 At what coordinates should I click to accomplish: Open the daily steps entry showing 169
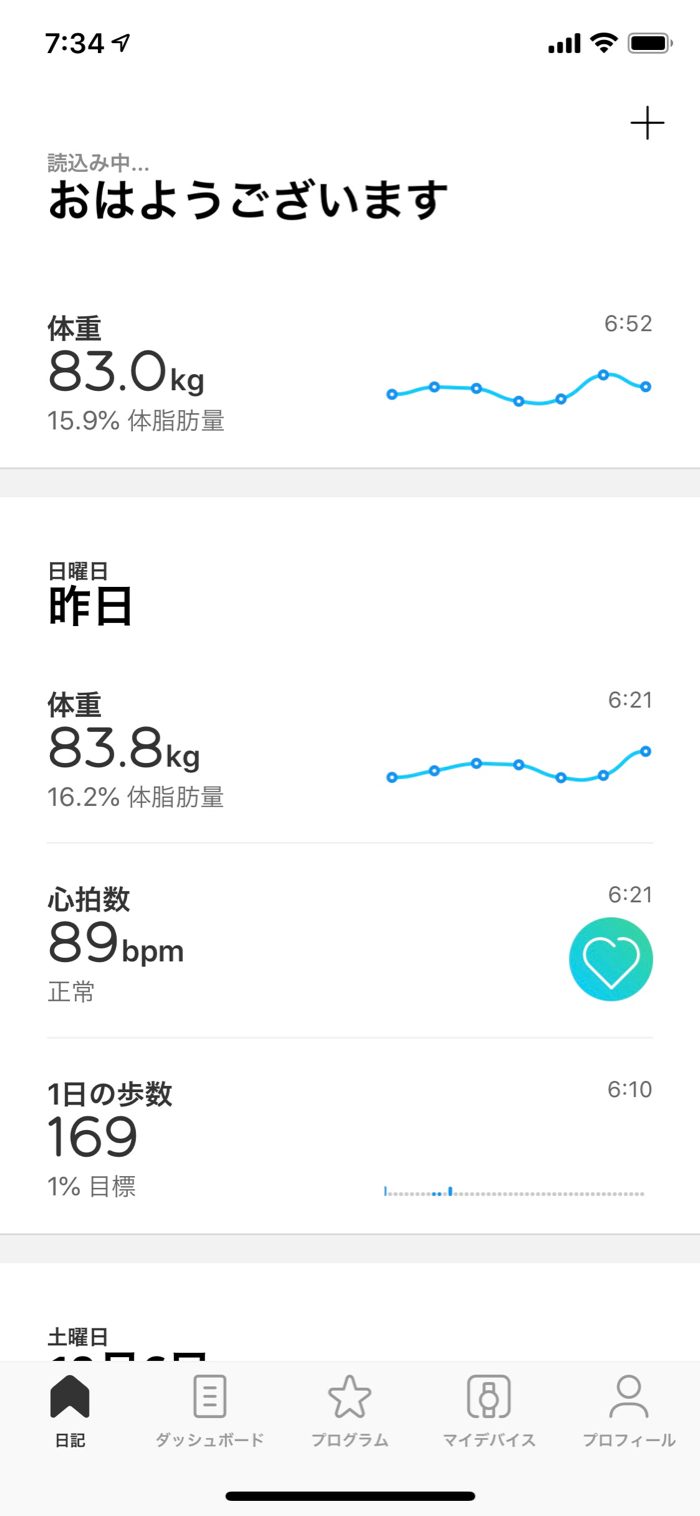coord(350,1138)
